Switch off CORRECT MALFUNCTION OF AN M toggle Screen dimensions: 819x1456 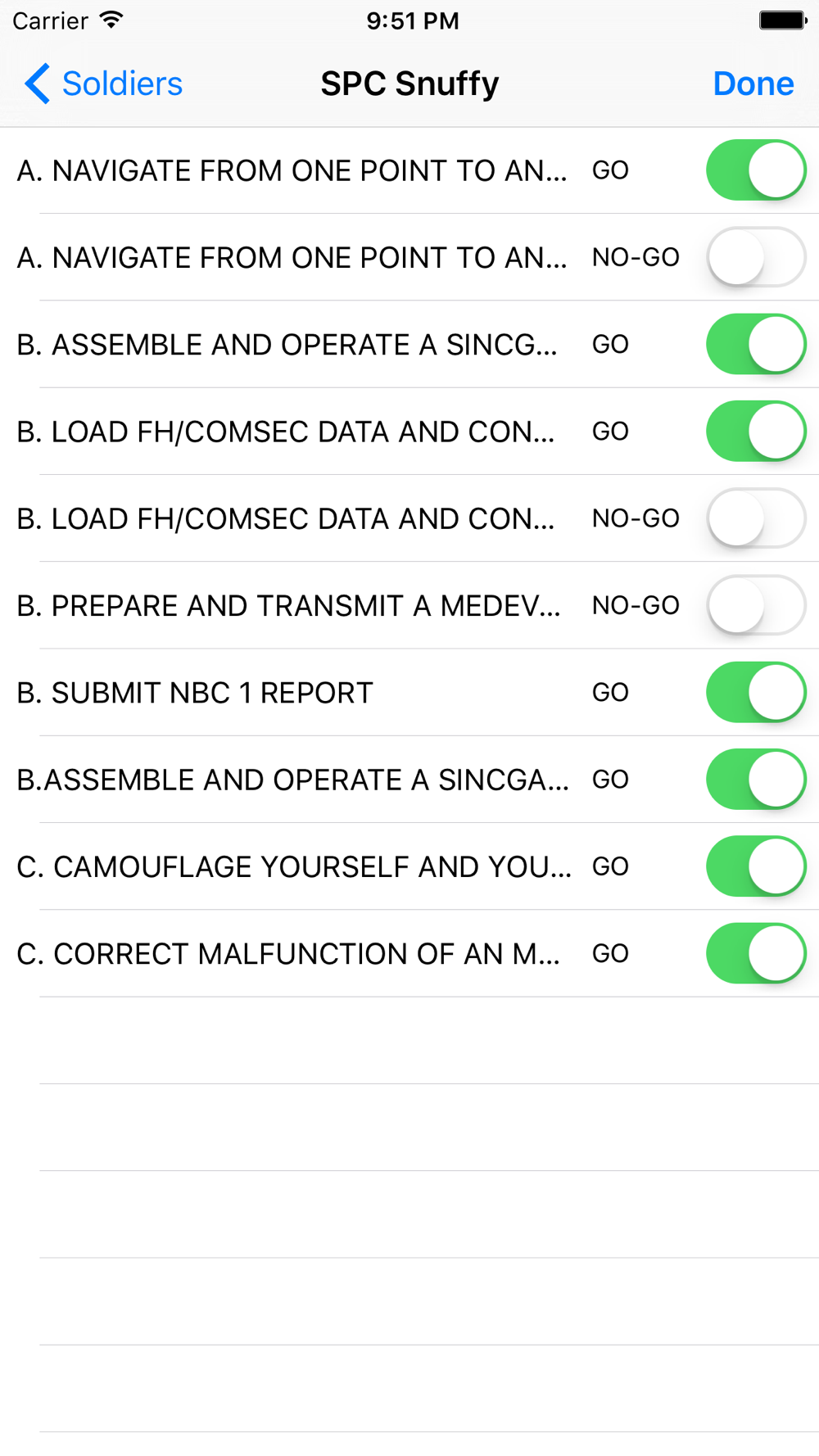(x=756, y=953)
